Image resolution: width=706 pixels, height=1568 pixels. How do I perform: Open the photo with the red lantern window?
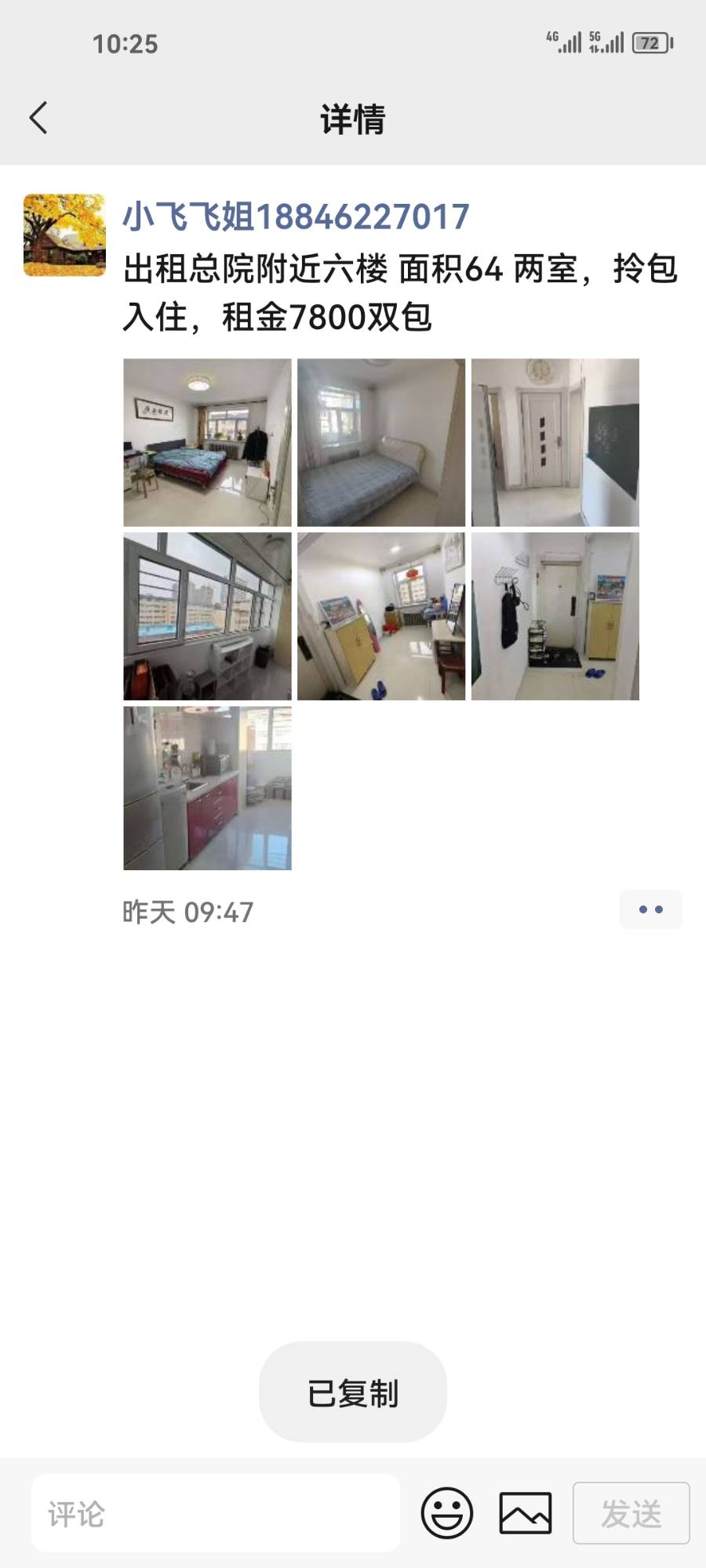pos(381,616)
